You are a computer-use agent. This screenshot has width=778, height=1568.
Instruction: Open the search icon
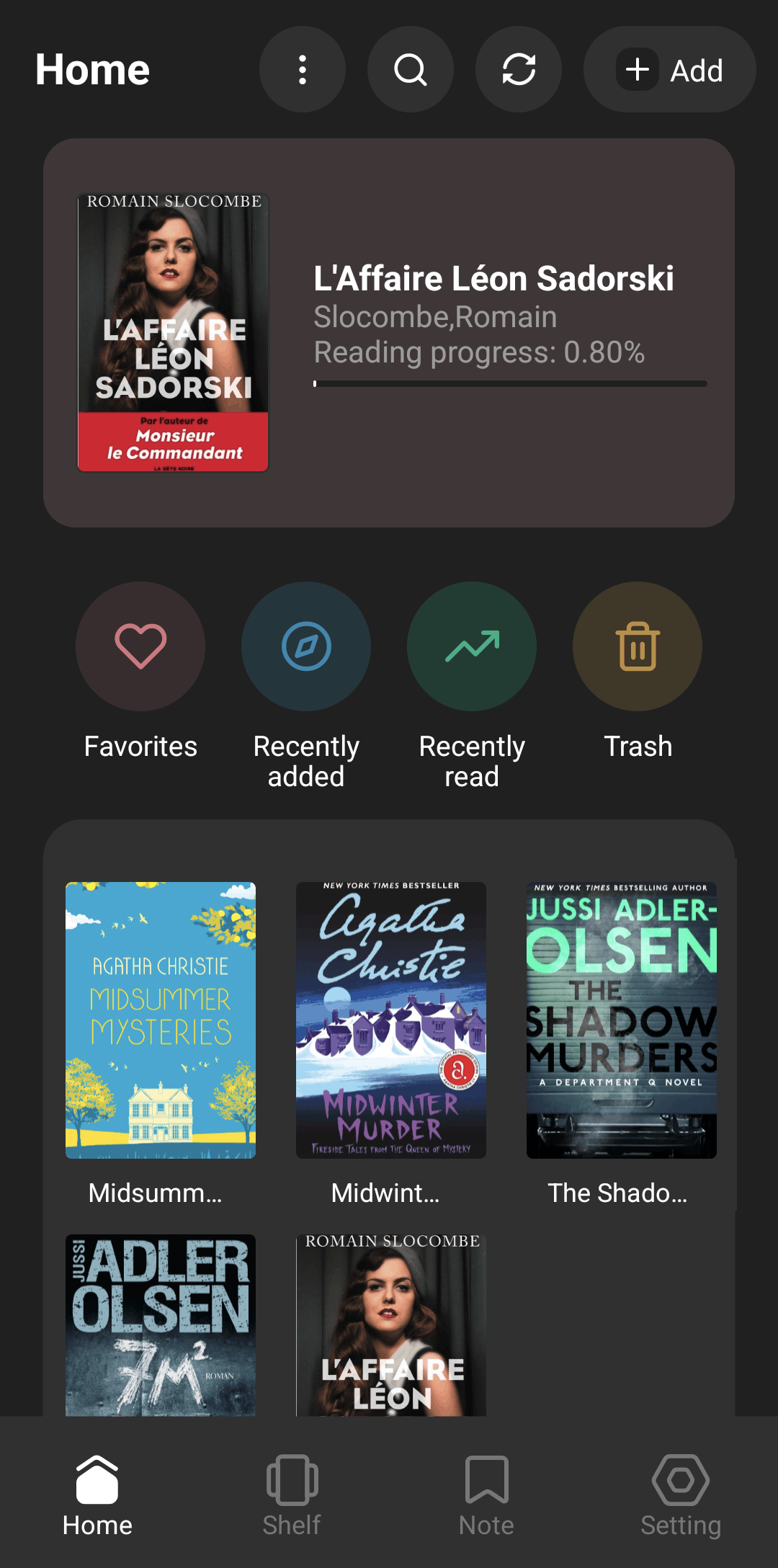coord(411,70)
